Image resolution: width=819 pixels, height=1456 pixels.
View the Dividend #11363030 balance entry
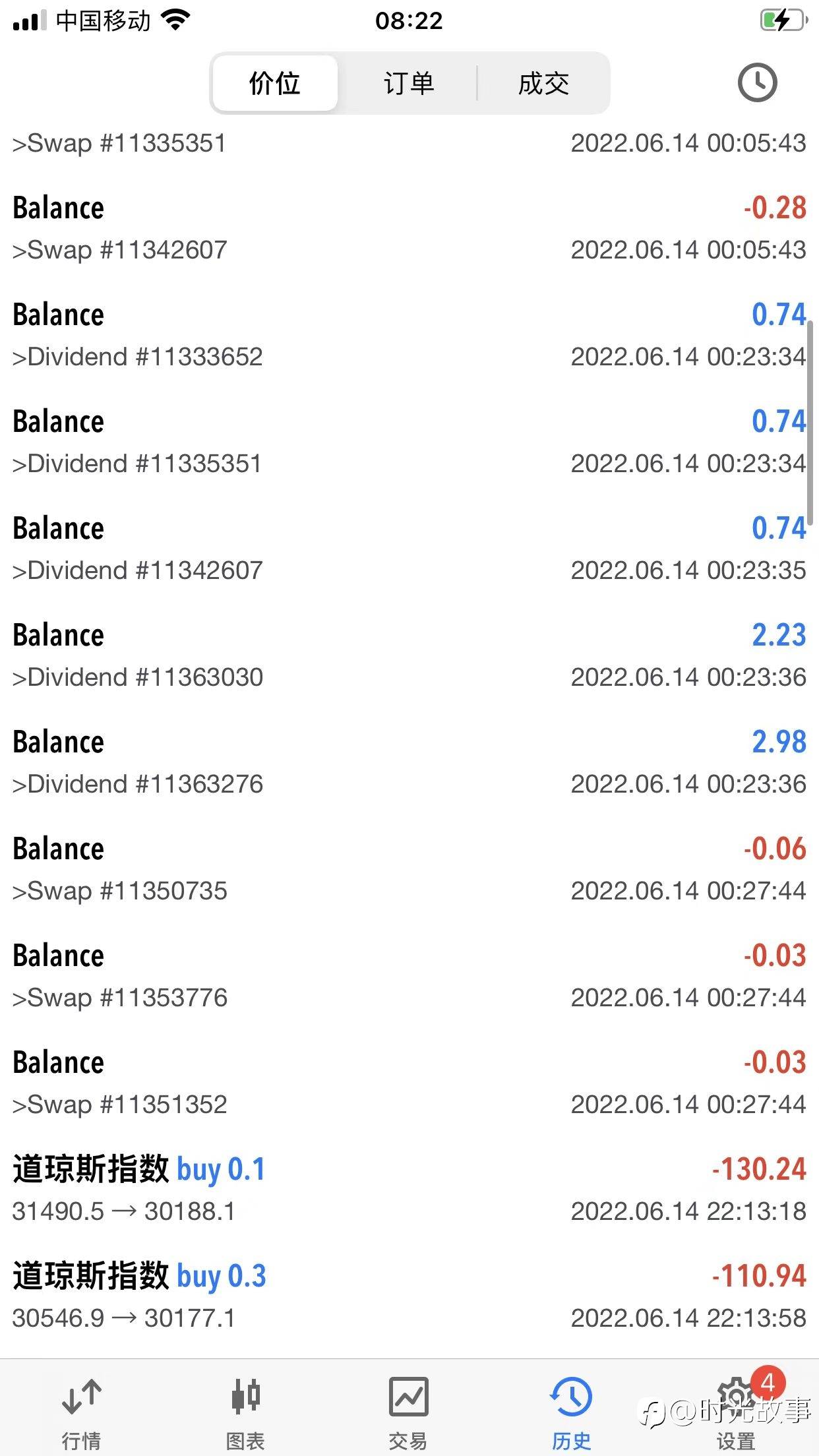pyautogui.click(x=409, y=655)
